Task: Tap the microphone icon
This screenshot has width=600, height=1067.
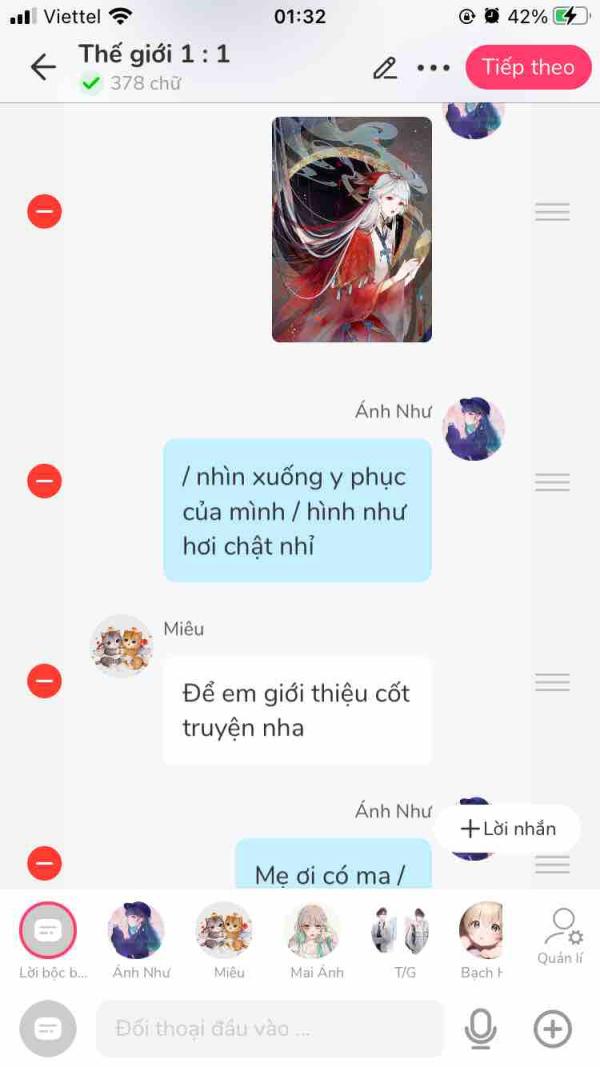Action: 480,1028
